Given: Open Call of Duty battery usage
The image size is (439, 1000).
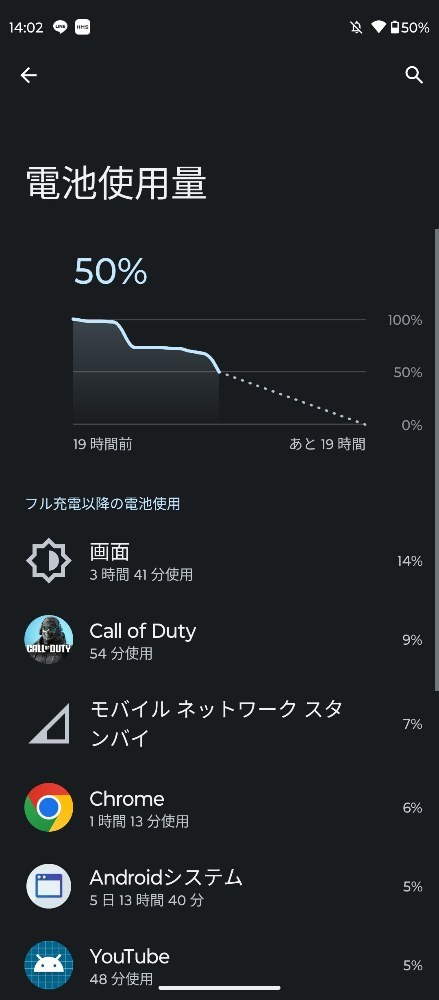Looking at the screenshot, I should pos(220,640).
